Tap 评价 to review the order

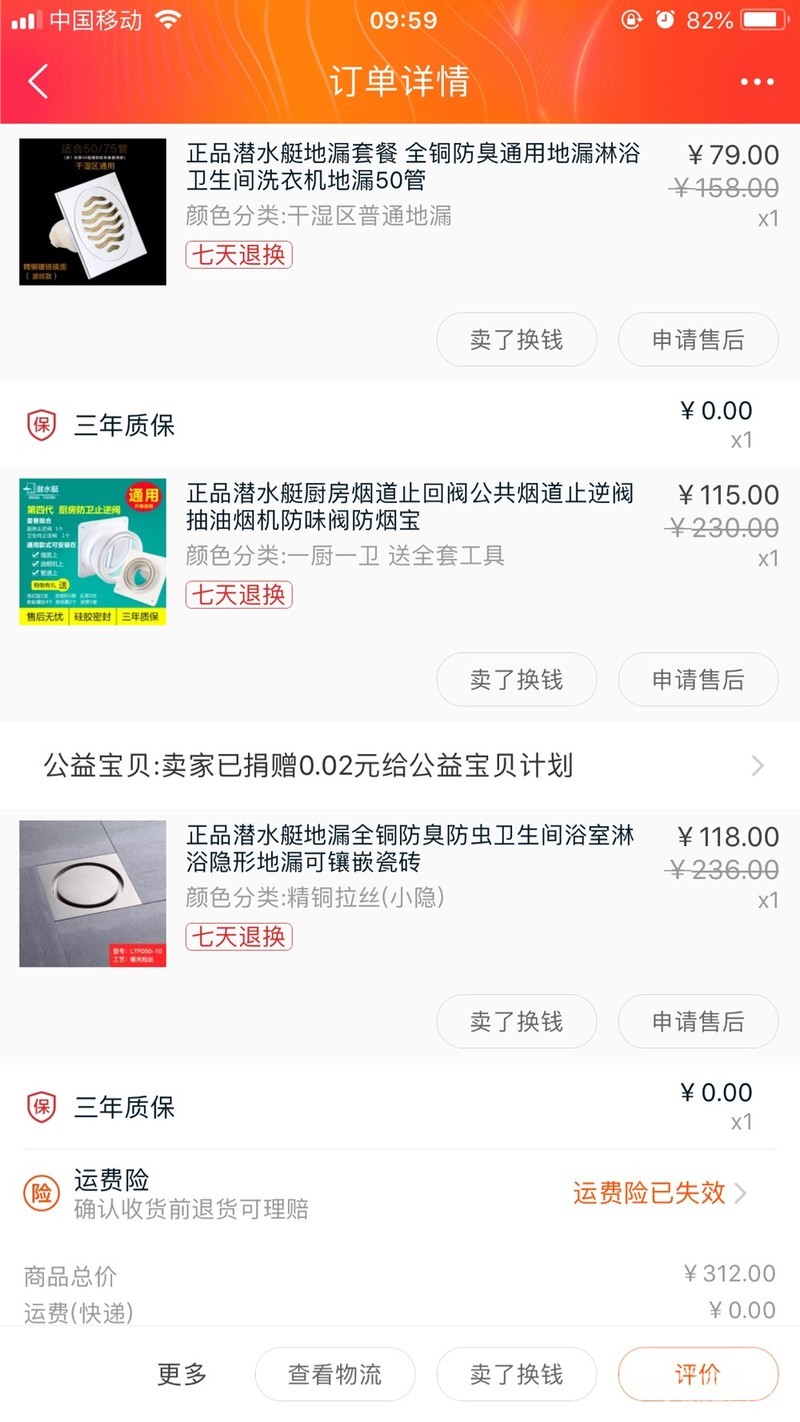pos(698,1374)
